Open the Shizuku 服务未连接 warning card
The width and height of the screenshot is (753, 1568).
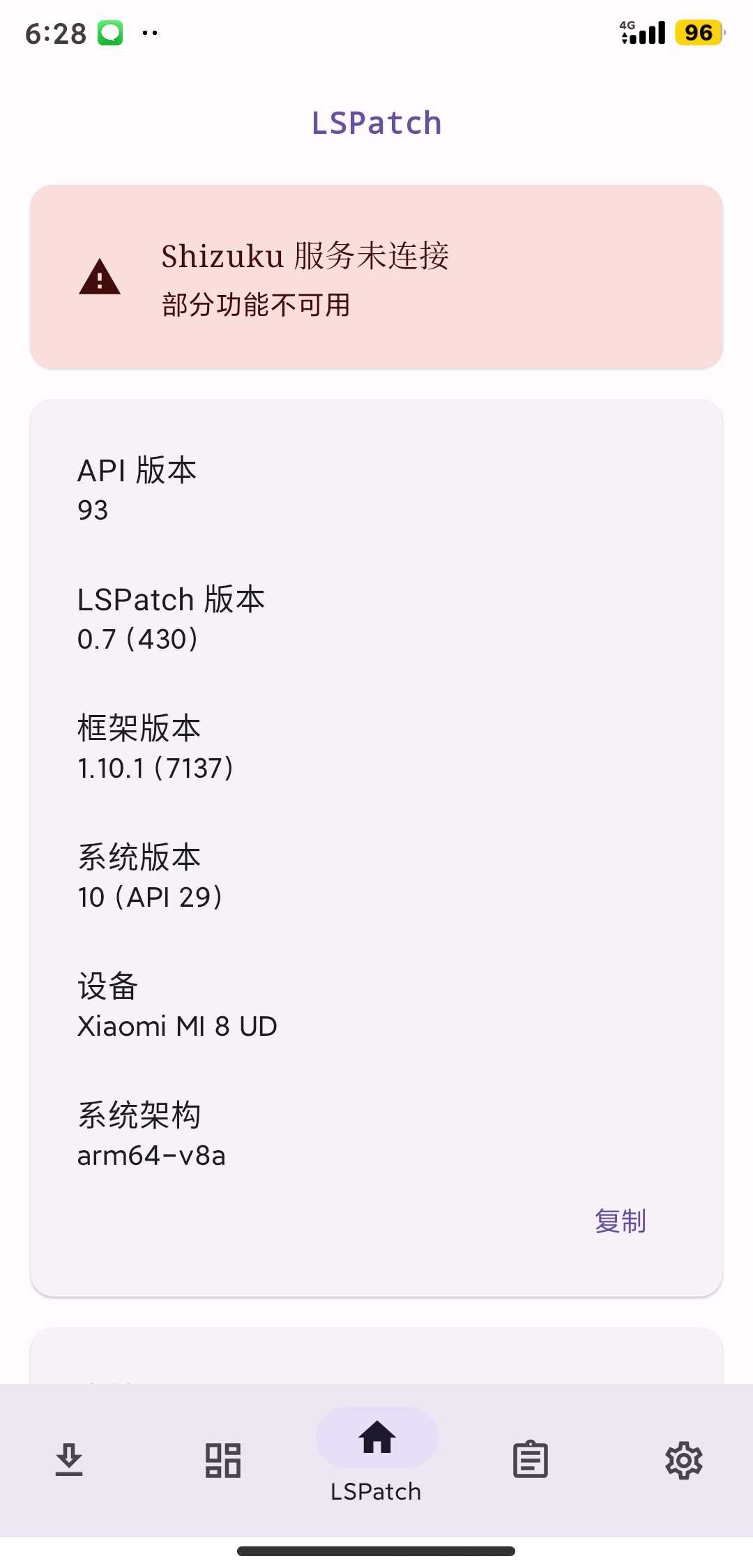pos(376,277)
